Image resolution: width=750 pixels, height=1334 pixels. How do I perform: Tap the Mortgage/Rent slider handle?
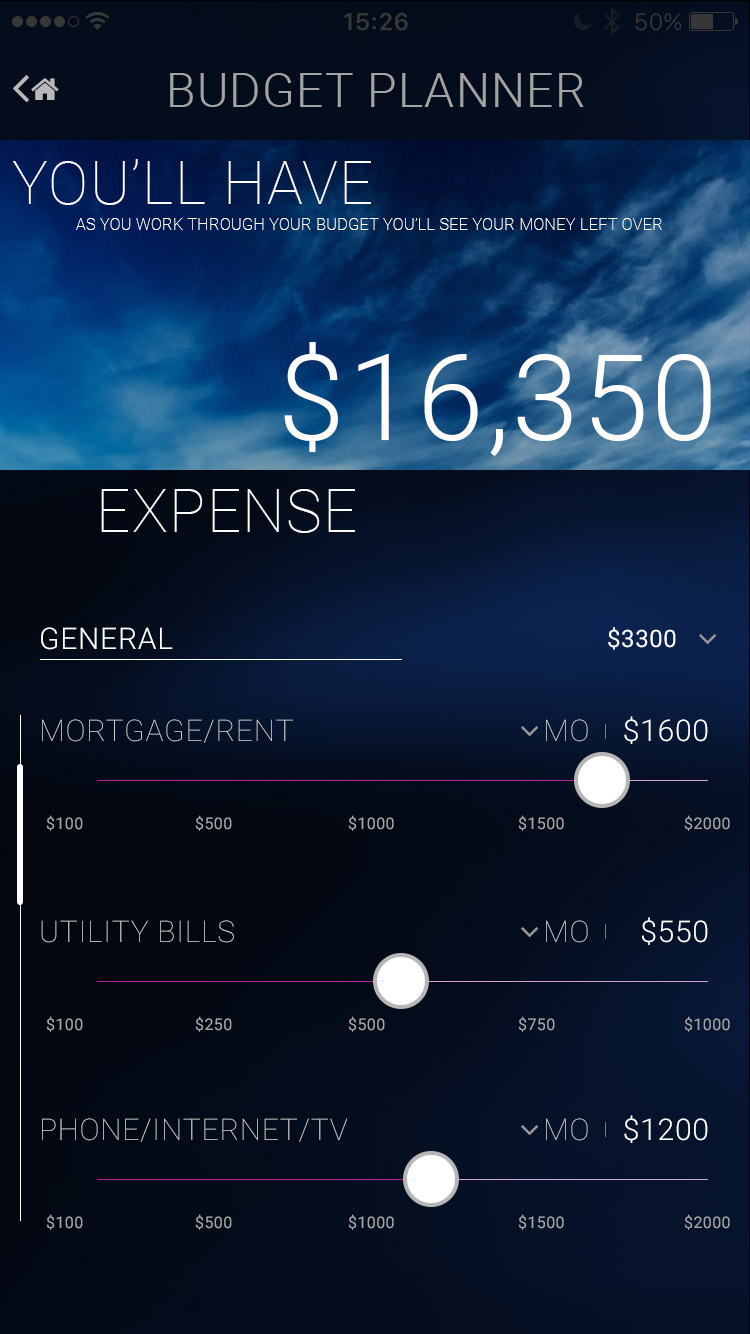tap(602, 781)
